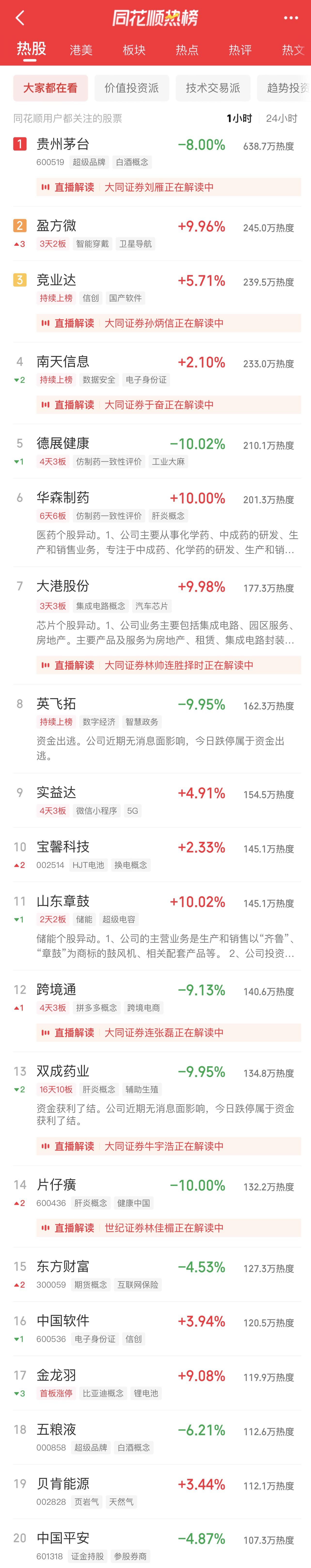Viewport: 311px width, 1568px height.
Task: Select the 技术交易派 chip
Action: (212, 88)
